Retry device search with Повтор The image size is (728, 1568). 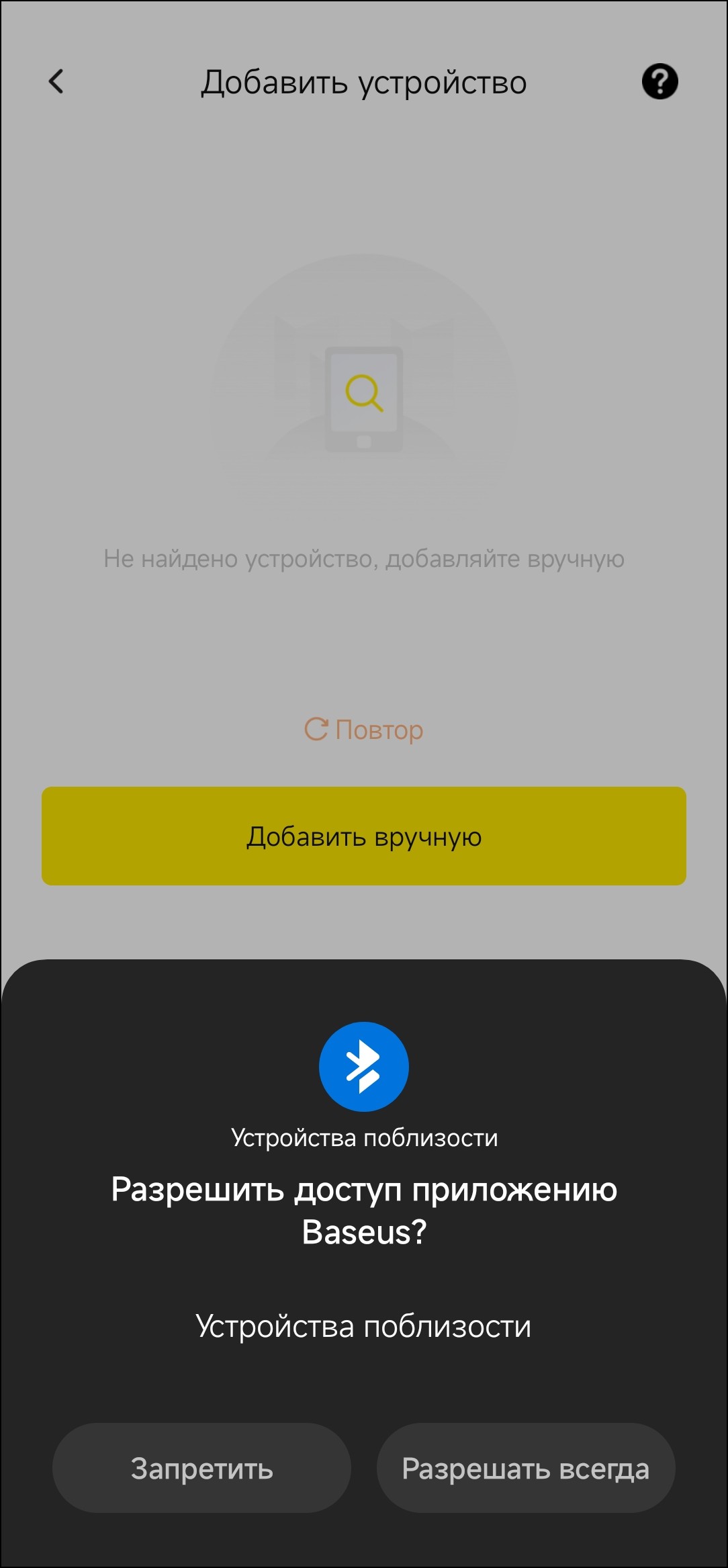[363, 730]
